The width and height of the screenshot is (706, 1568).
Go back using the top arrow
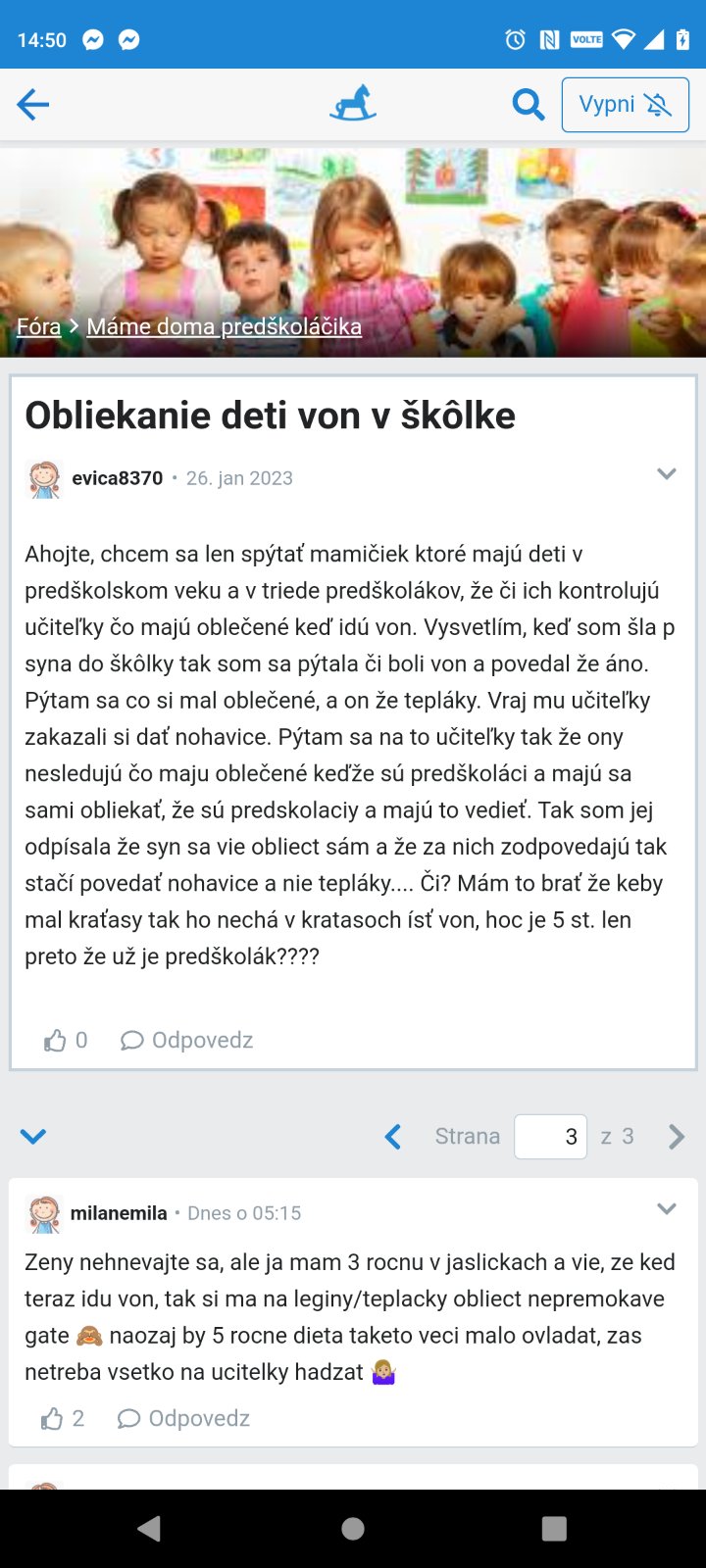click(x=33, y=104)
